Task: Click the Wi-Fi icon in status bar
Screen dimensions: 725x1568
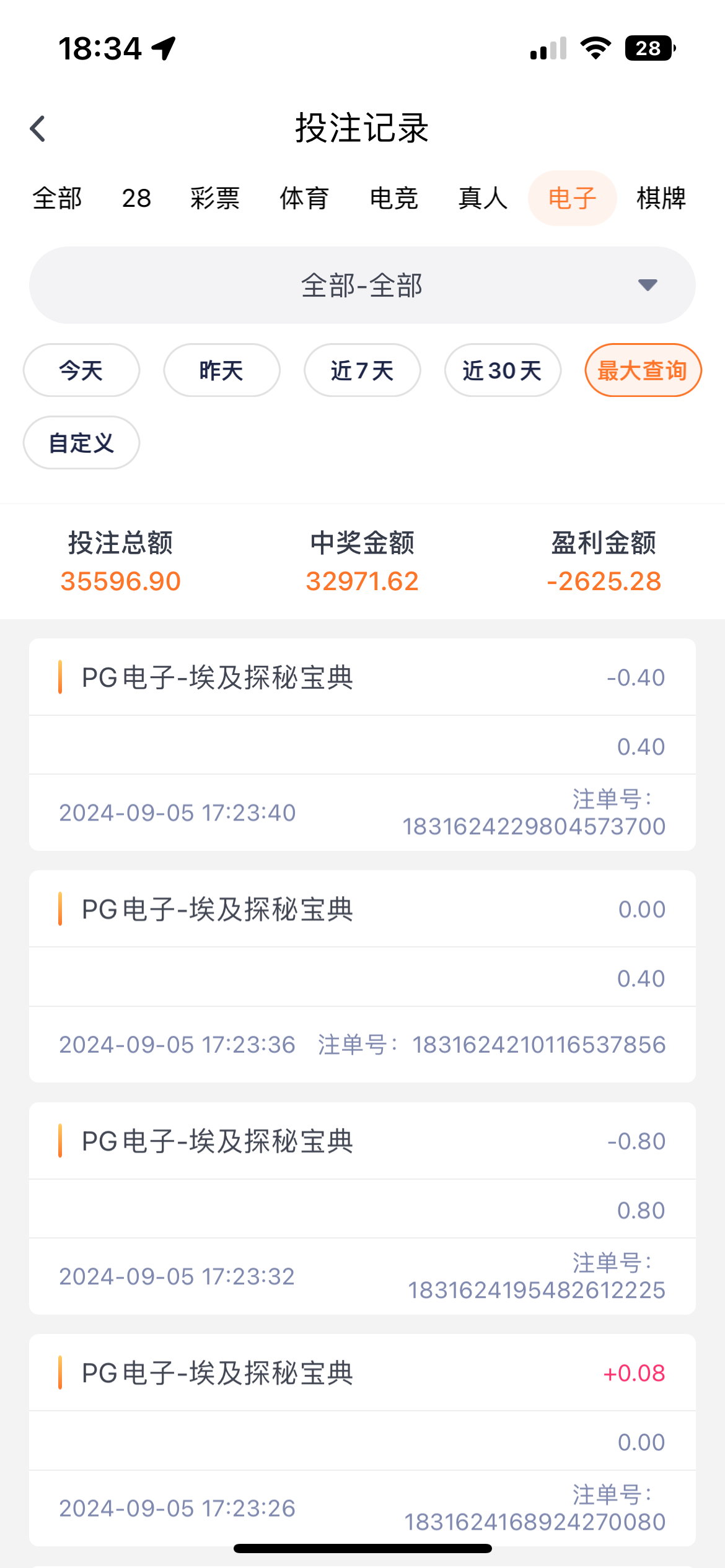Action: pyautogui.click(x=596, y=48)
